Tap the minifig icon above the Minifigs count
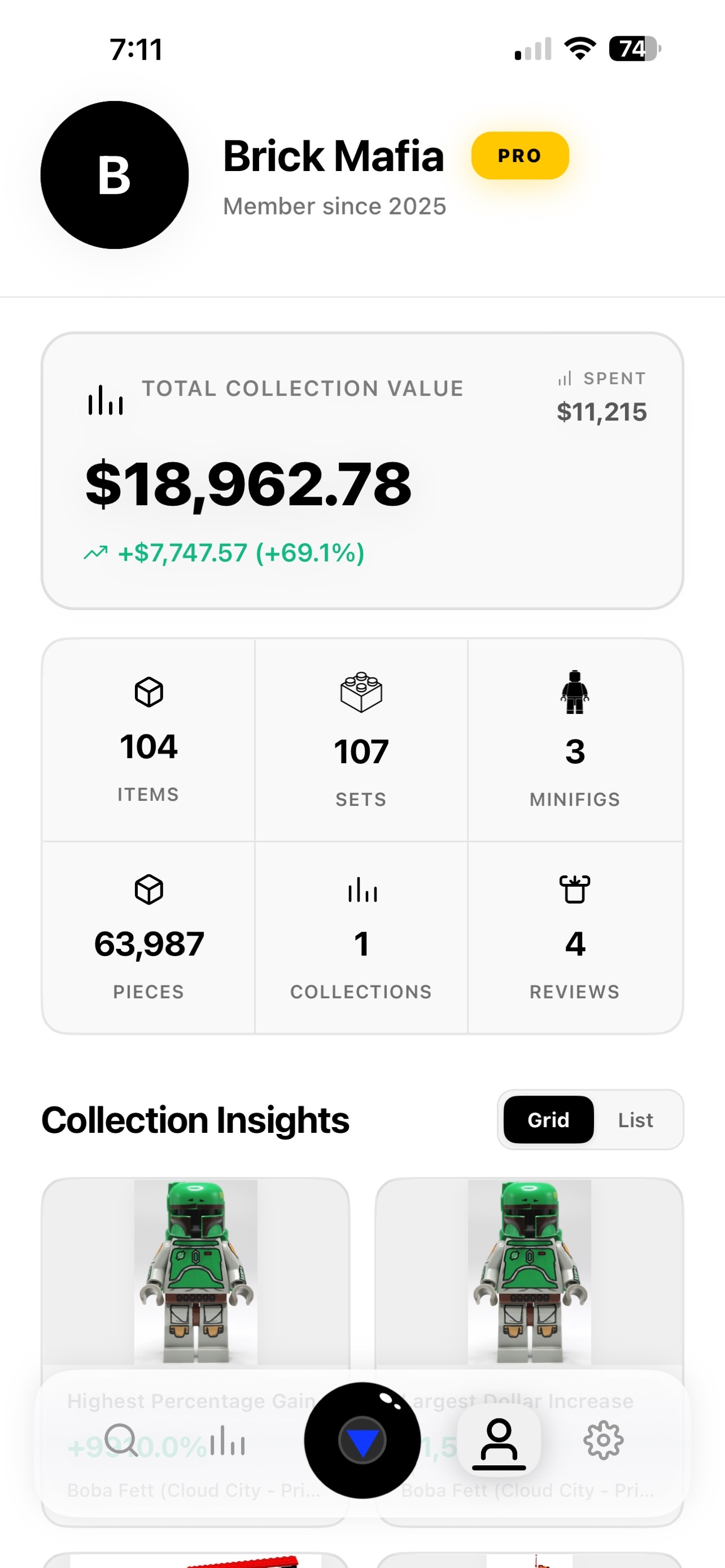 574,692
